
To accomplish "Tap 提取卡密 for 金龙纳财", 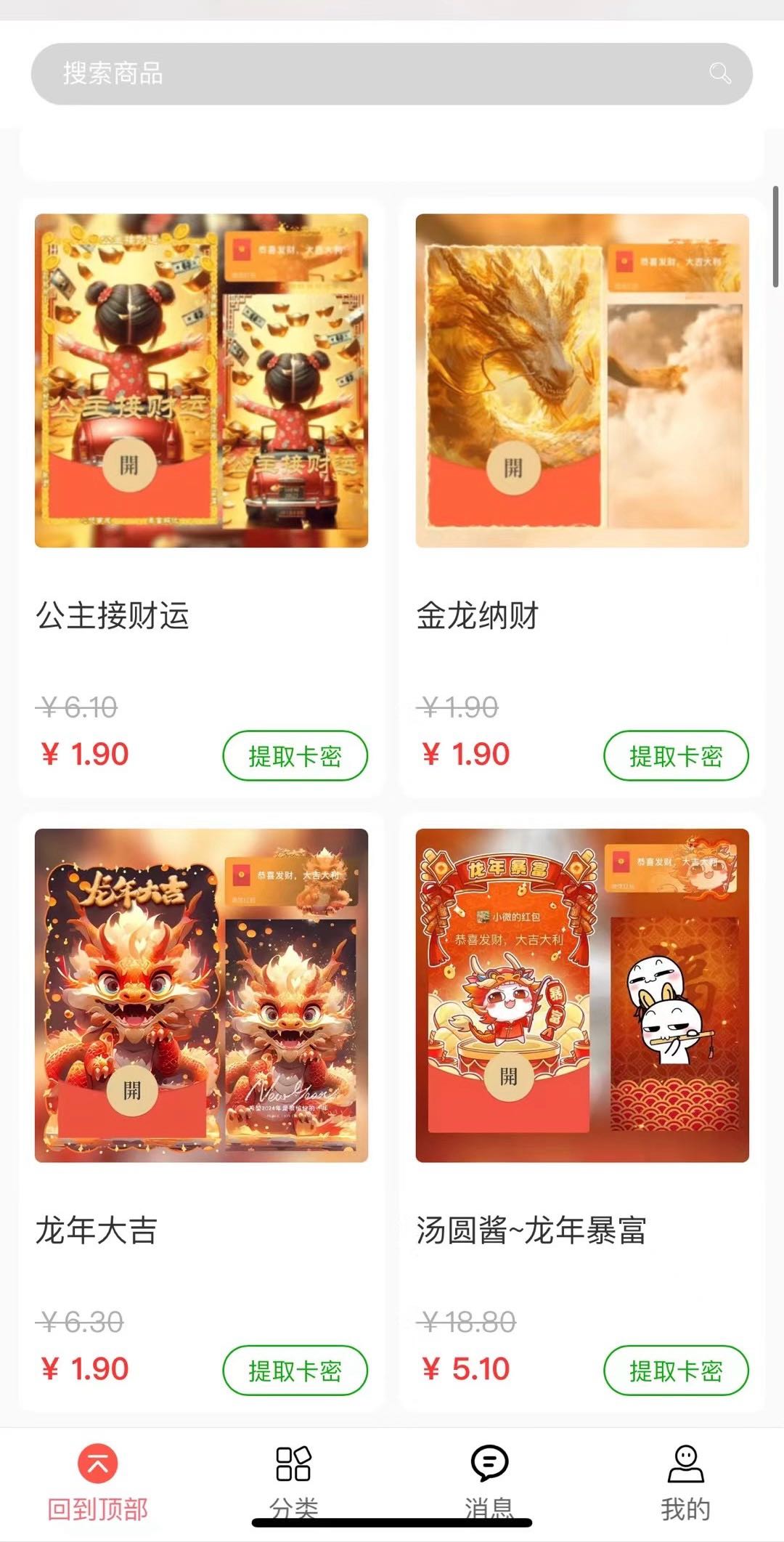I will [676, 755].
